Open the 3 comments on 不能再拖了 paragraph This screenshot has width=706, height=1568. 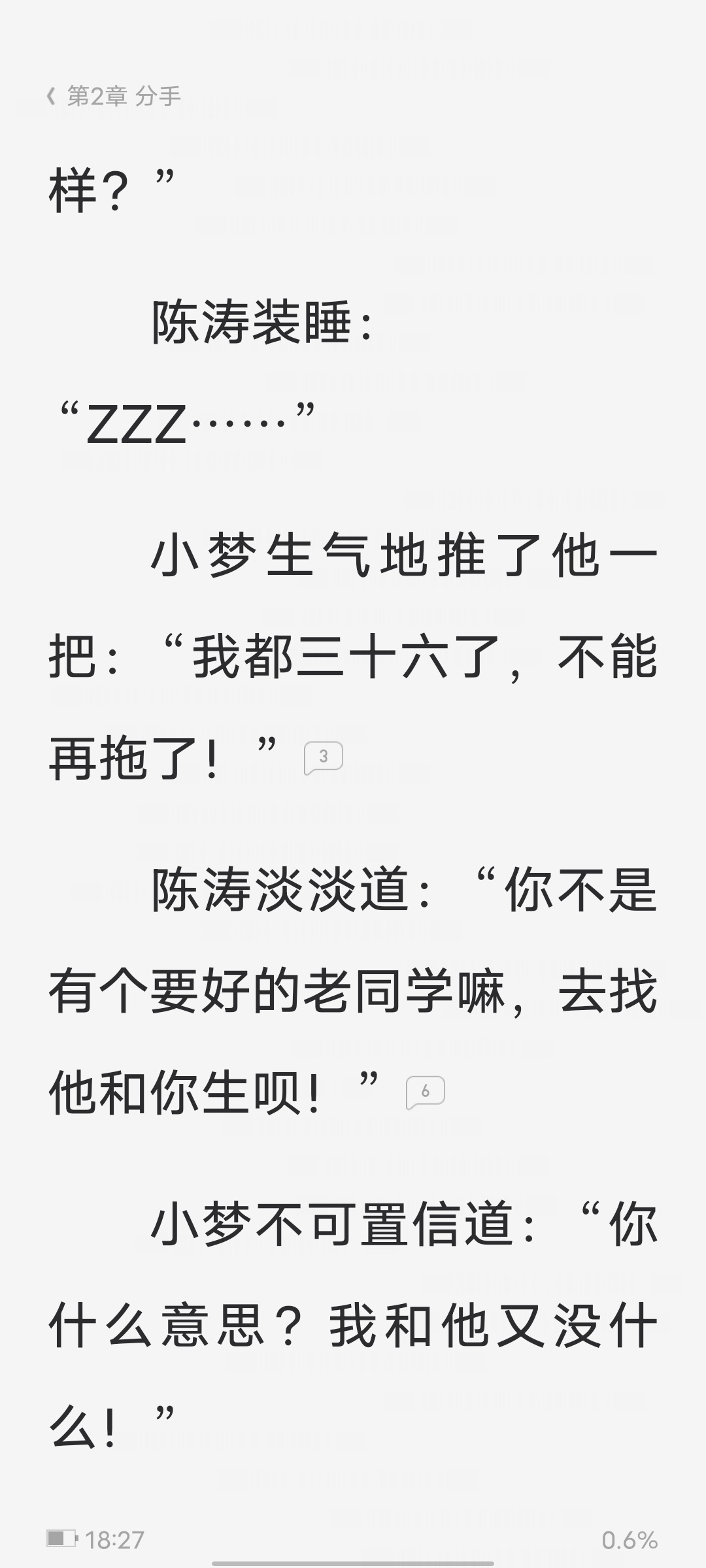point(323,758)
